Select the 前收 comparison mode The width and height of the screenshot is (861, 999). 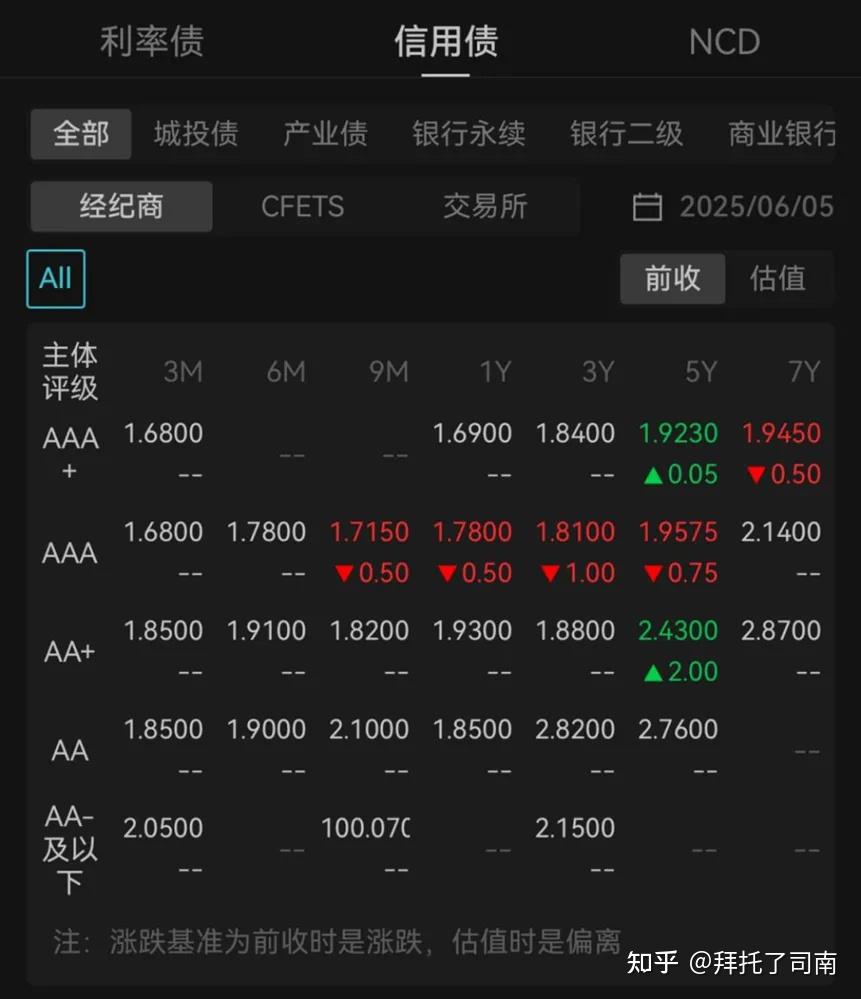pyautogui.click(x=672, y=279)
